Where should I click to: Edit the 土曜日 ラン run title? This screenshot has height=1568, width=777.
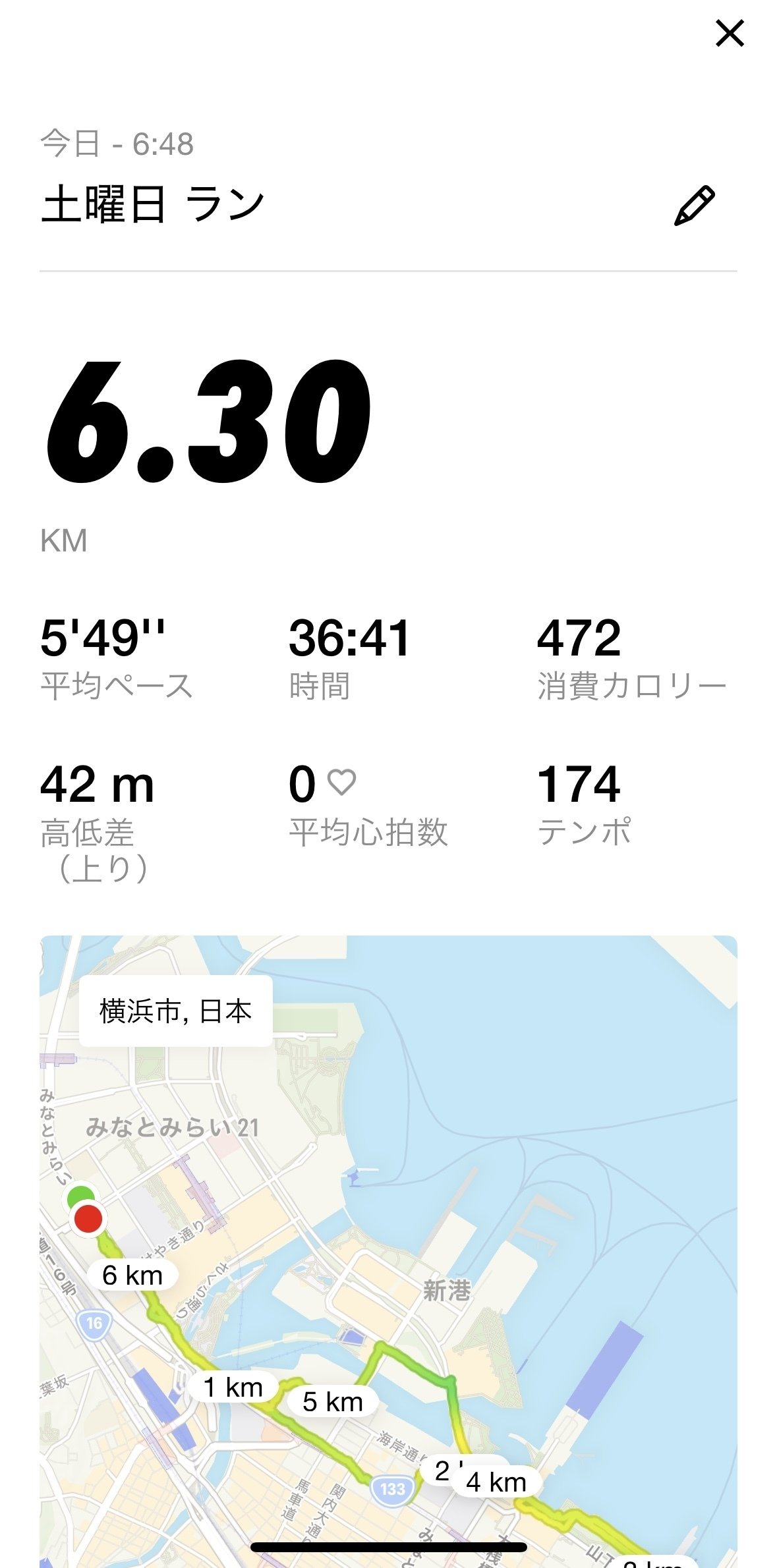[x=694, y=206]
